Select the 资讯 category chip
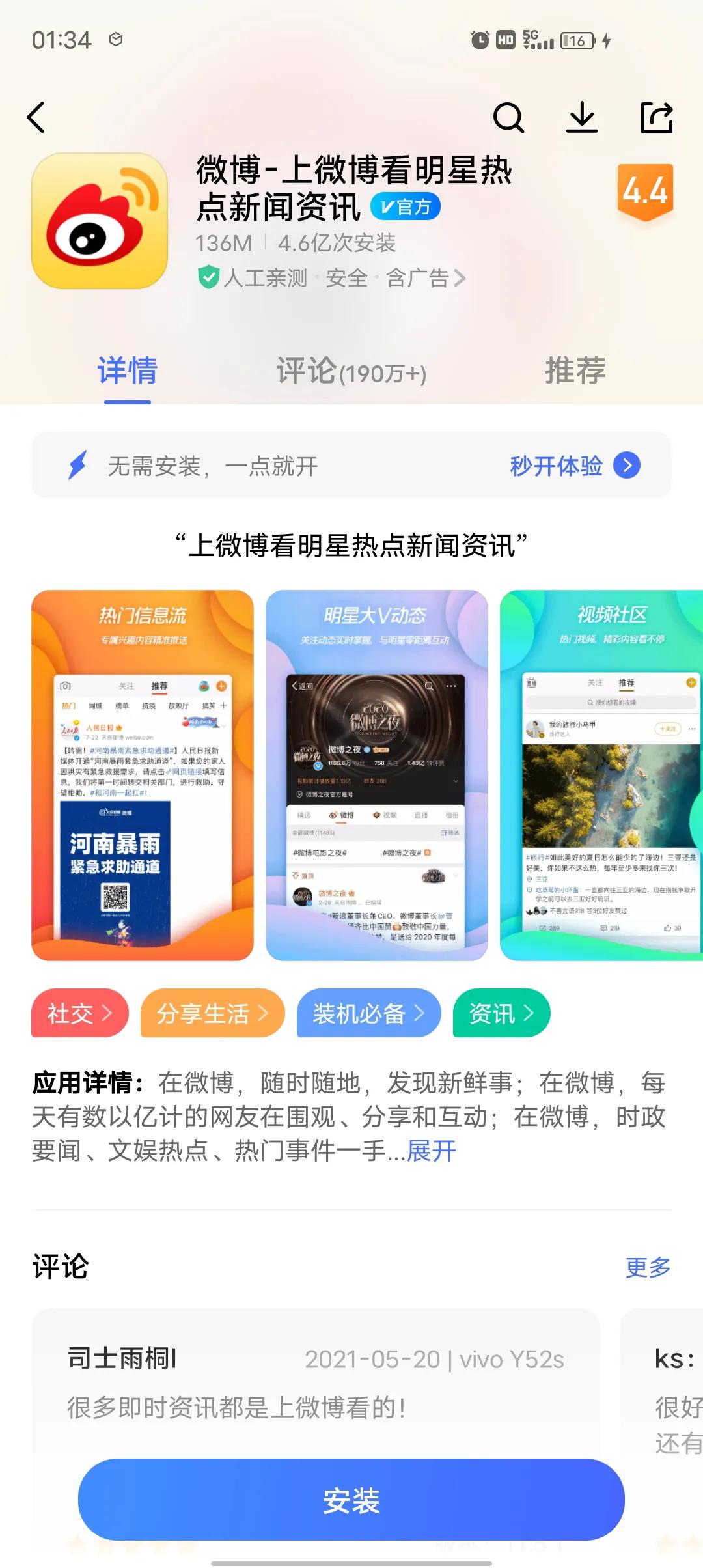The image size is (703, 1568). (501, 1013)
